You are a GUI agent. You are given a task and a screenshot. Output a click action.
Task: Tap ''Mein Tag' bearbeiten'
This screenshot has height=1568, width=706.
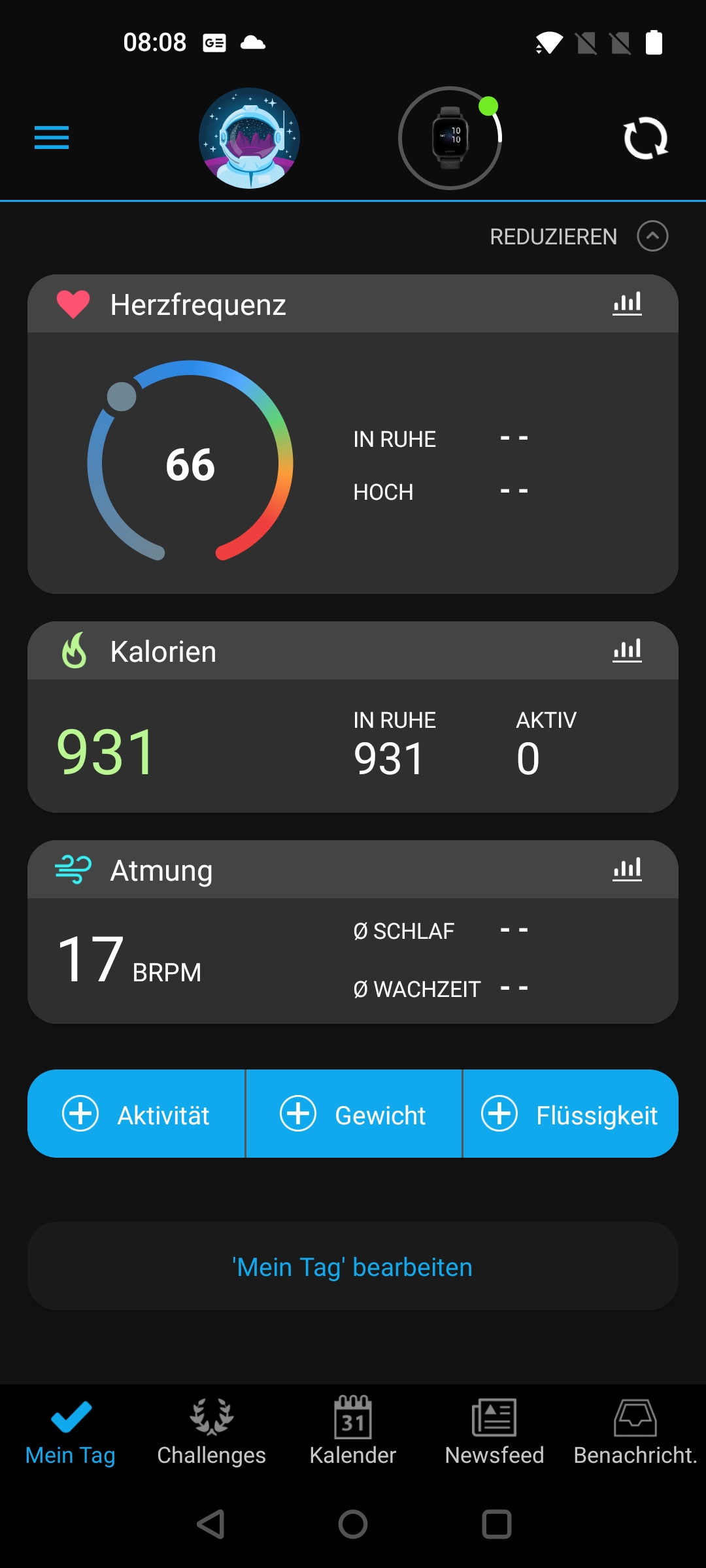353,1267
